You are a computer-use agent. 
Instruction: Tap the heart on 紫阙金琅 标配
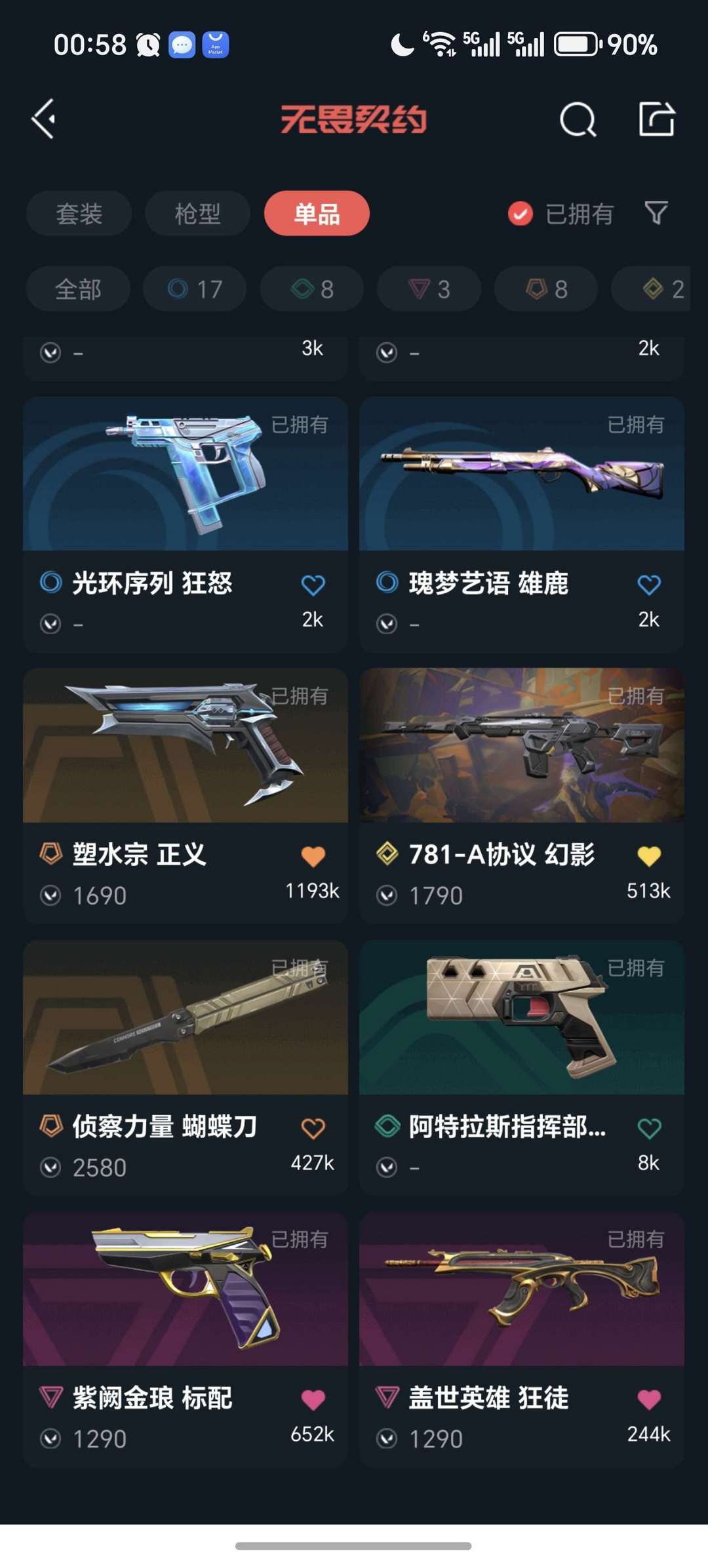coord(313,1400)
